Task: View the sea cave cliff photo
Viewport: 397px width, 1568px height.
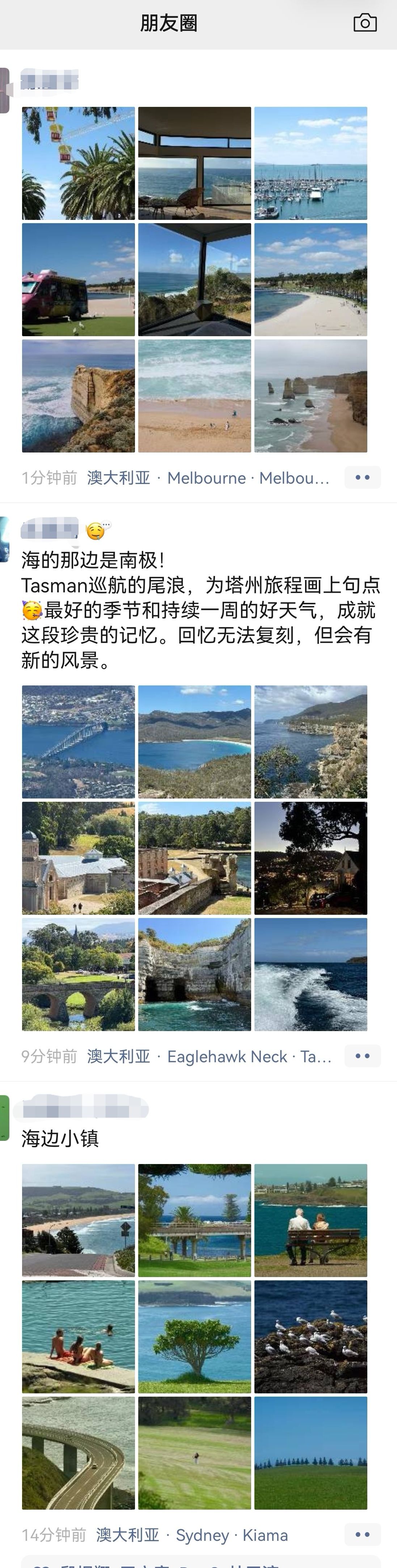Action: [195, 975]
